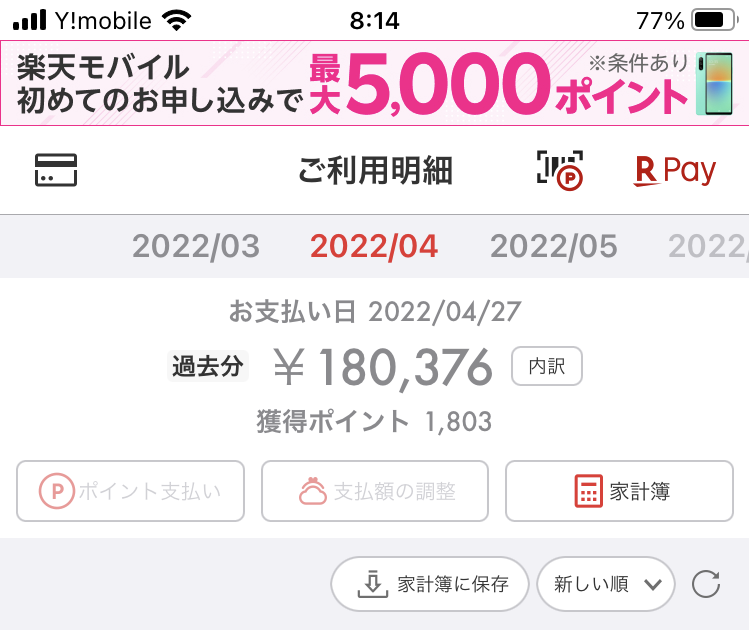View the 内訳 breakdown

point(546,366)
